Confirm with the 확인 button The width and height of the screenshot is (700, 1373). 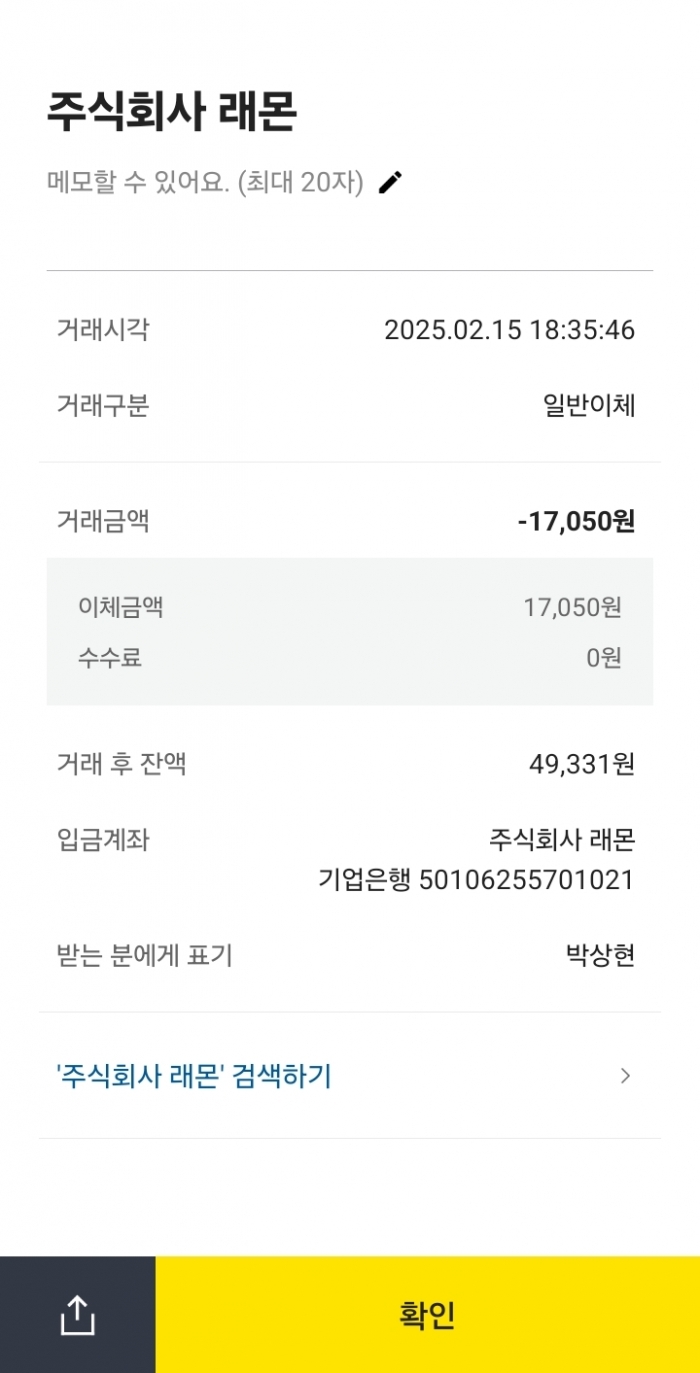point(427,1315)
